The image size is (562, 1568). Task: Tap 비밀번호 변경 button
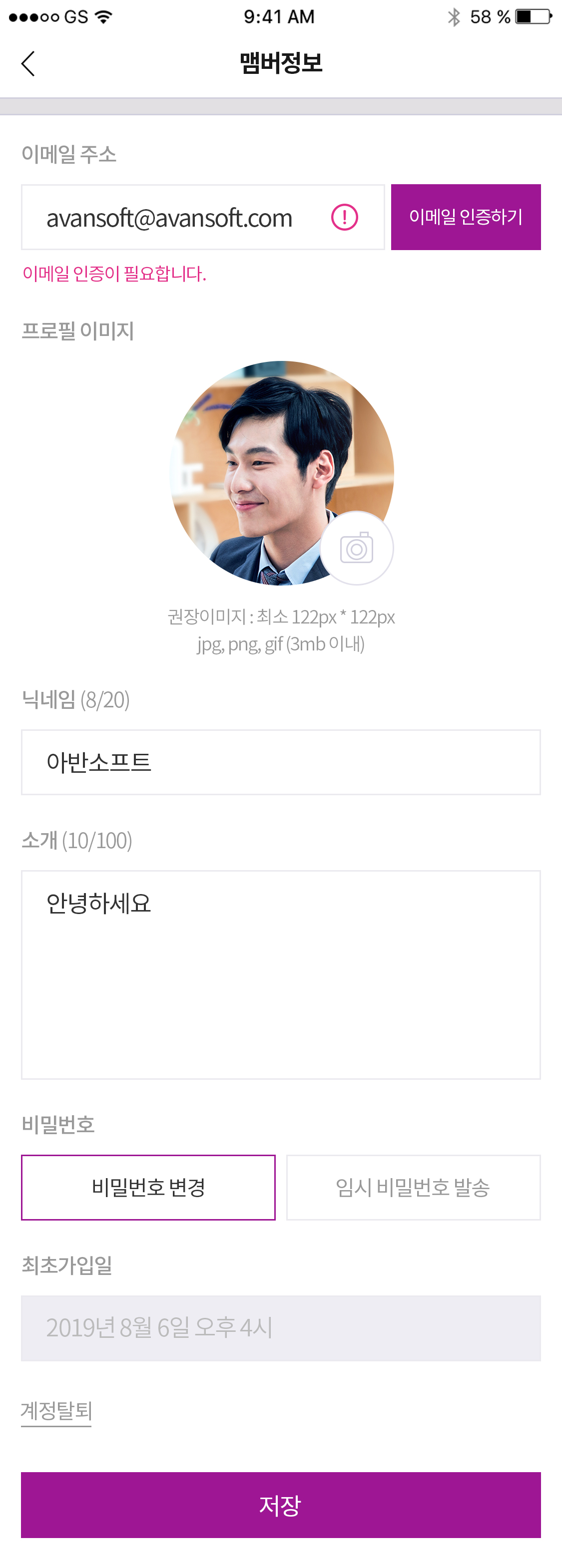pyautogui.click(x=148, y=1187)
